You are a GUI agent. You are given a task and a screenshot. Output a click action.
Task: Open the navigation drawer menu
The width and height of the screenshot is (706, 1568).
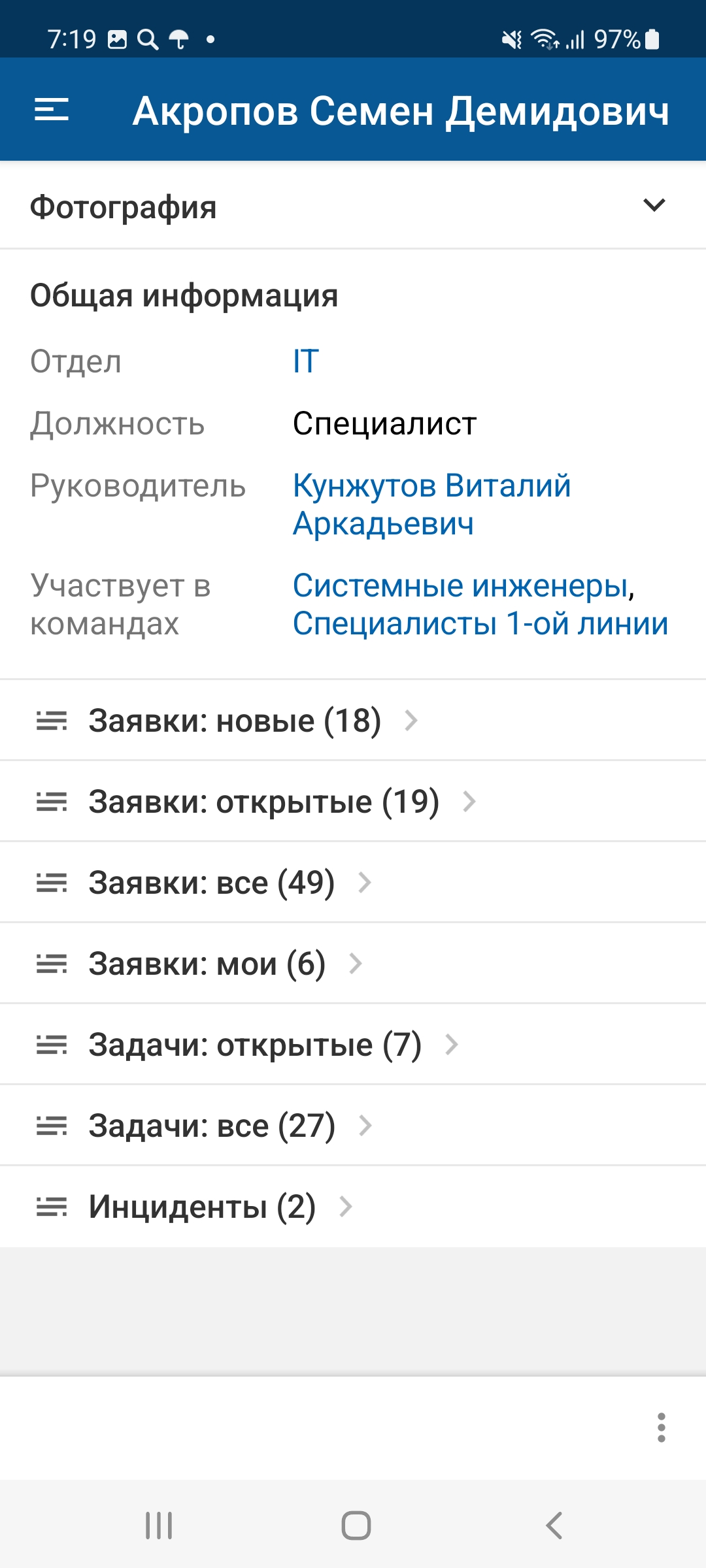(52, 110)
